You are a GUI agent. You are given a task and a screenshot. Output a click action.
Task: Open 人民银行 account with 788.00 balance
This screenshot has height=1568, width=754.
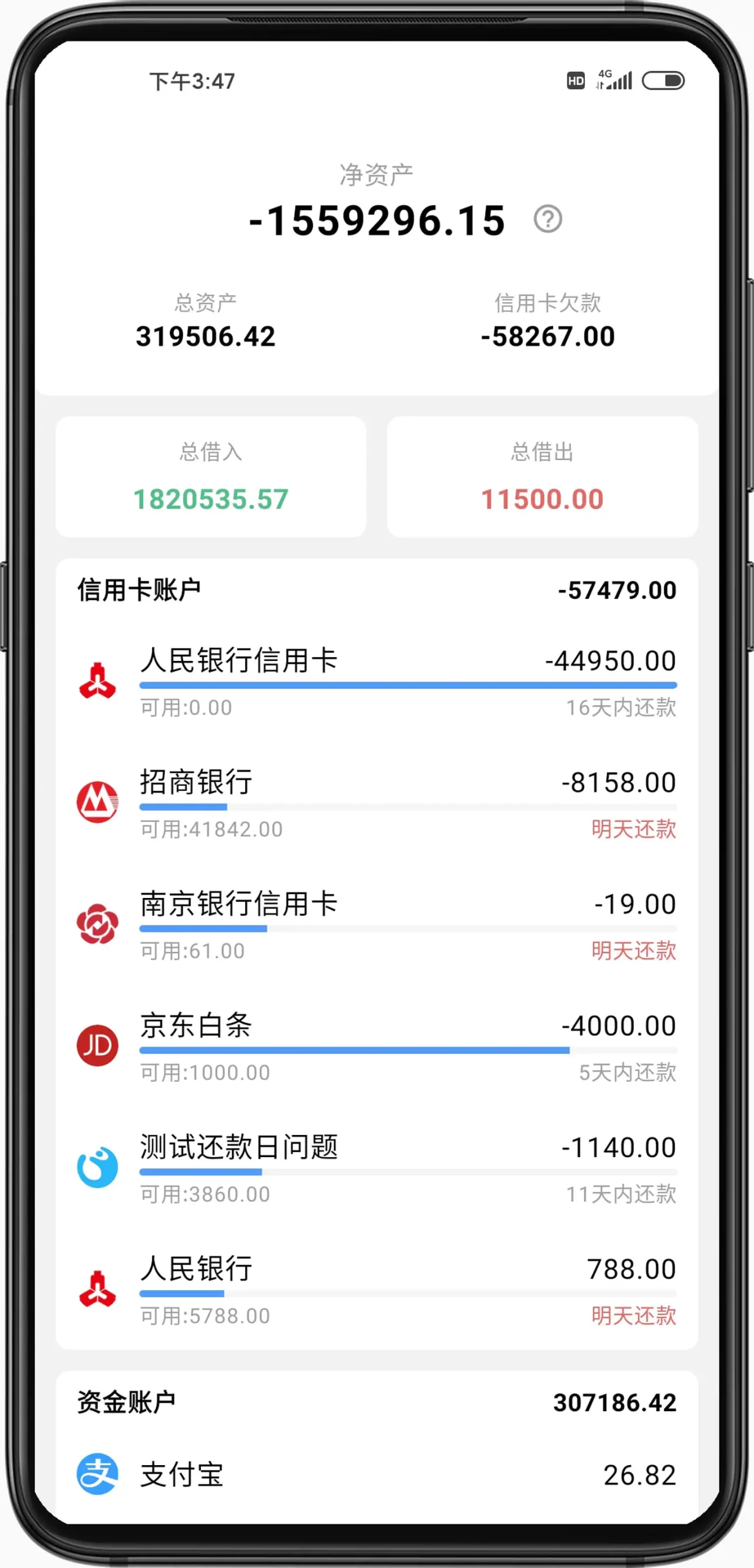377,1289
